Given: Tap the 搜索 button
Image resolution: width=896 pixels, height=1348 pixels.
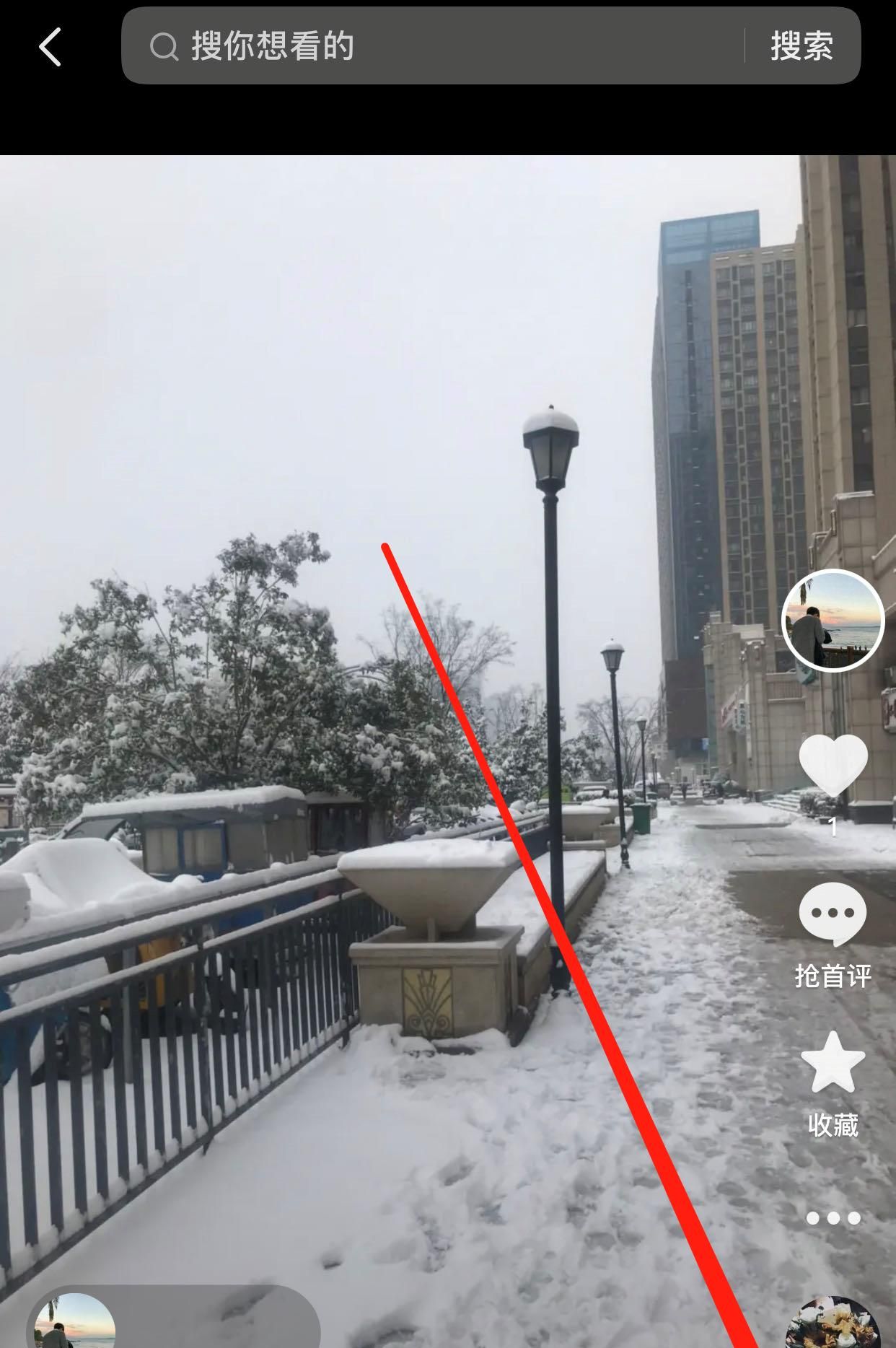Looking at the screenshot, I should [x=801, y=46].
